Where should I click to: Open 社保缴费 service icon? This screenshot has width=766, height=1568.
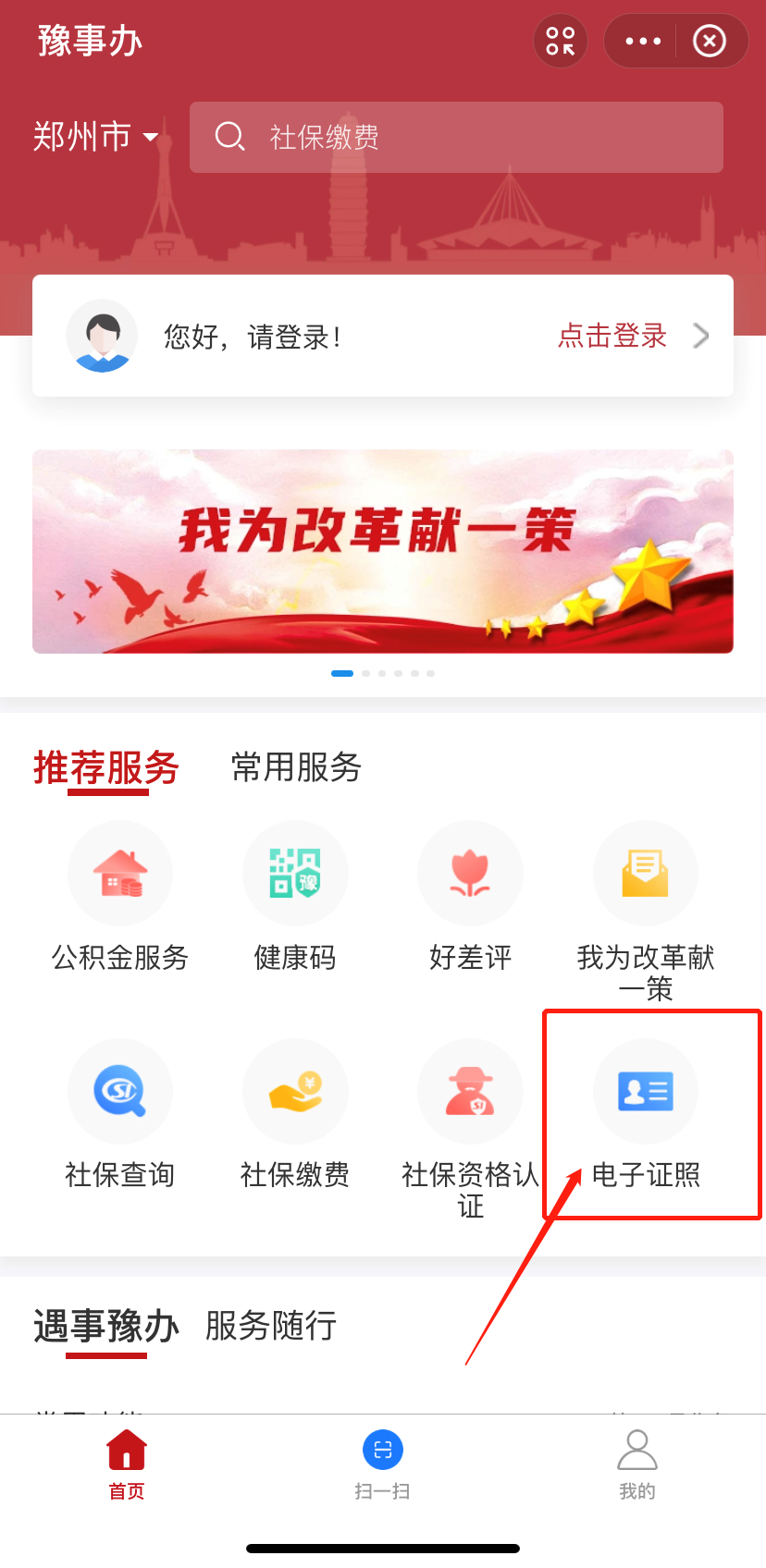(295, 1092)
